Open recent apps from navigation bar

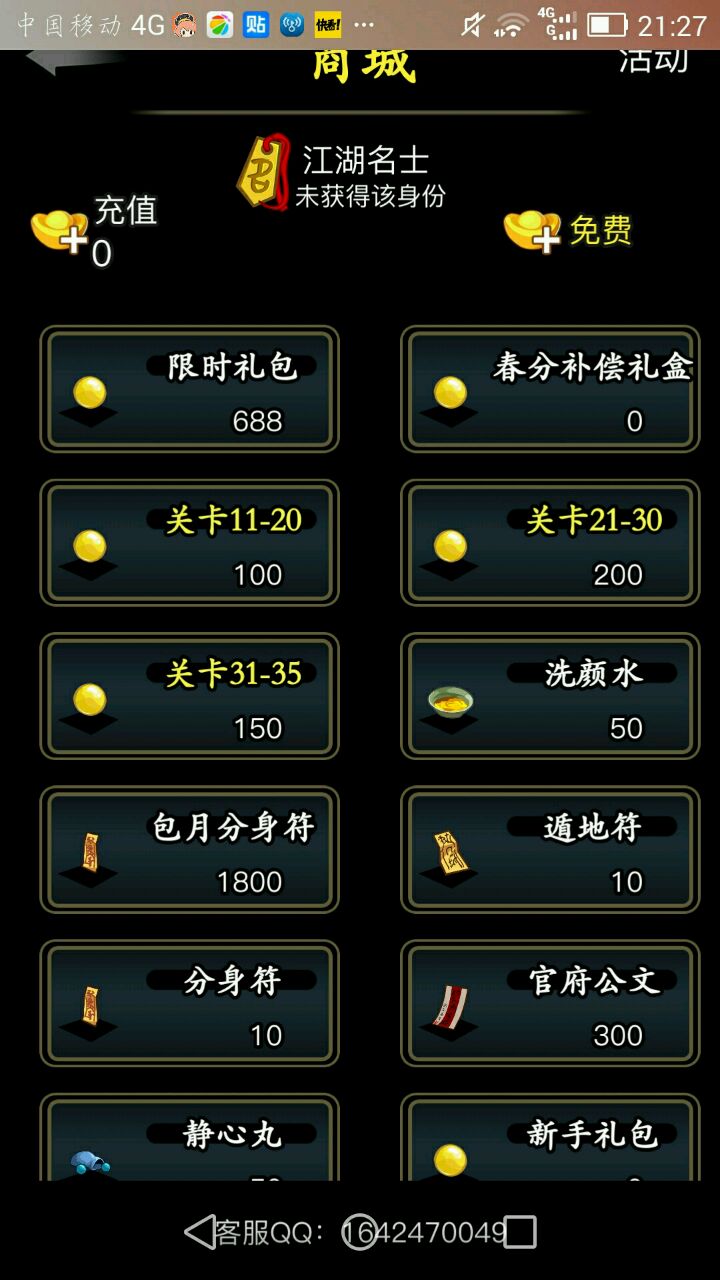point(520,1232)
